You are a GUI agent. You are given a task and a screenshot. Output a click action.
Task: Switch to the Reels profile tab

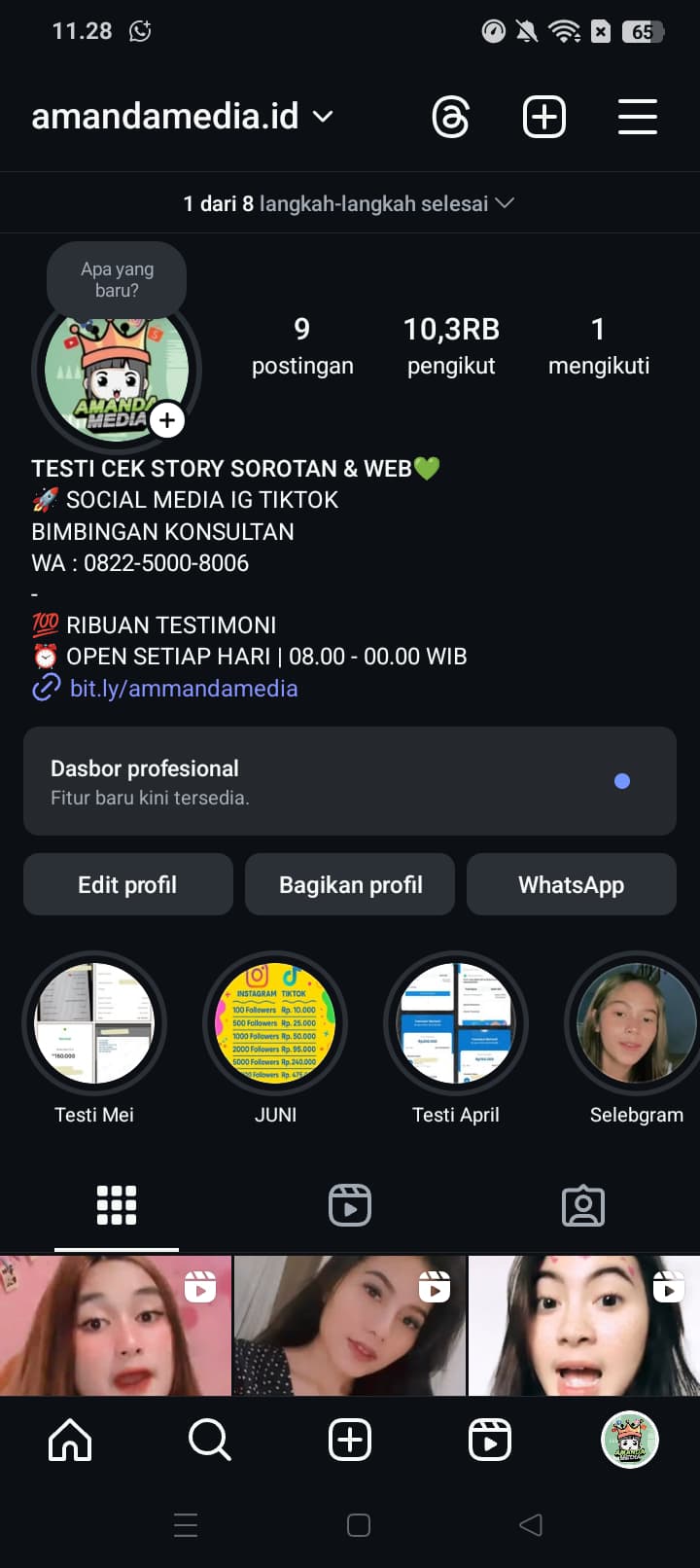(x=350, y=1205)
